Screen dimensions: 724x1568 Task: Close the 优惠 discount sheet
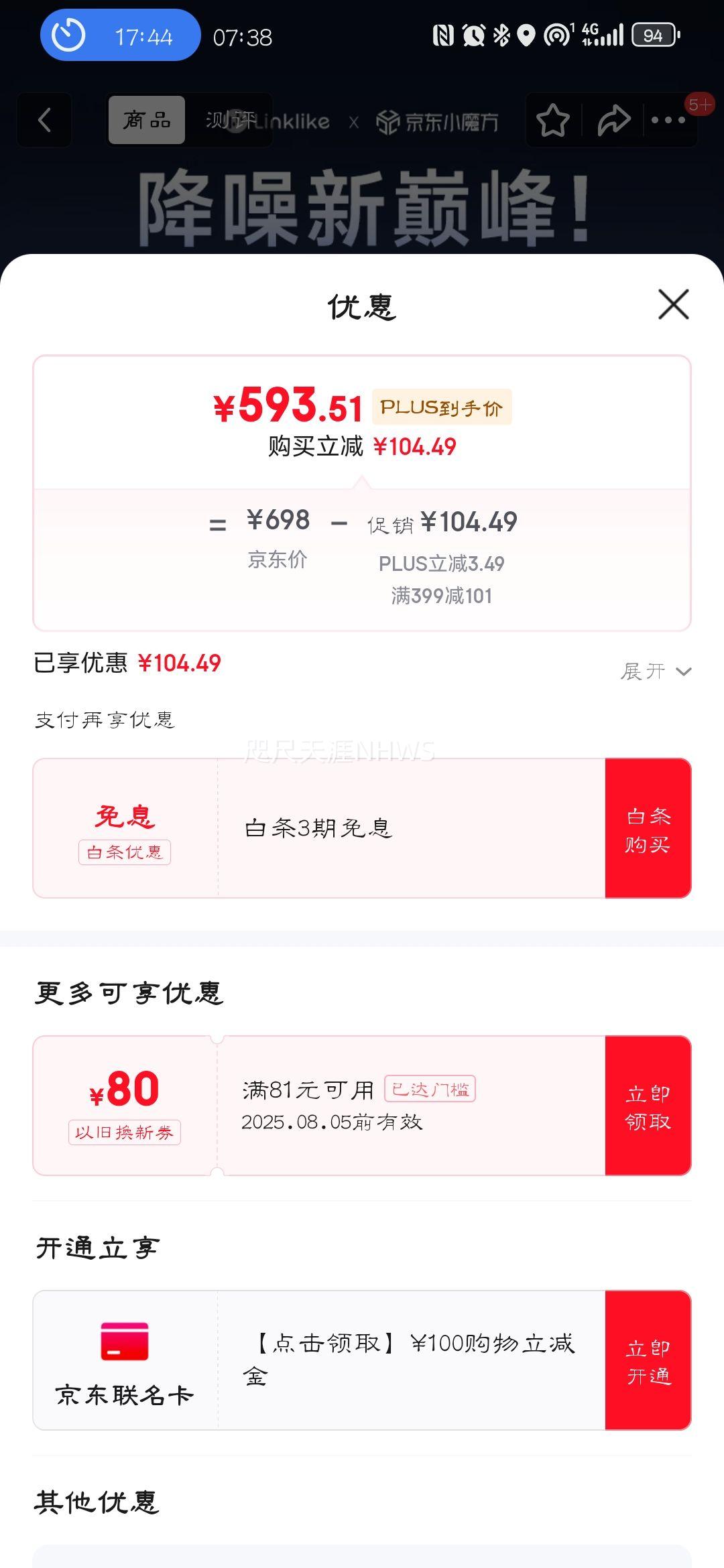point(674,305)
